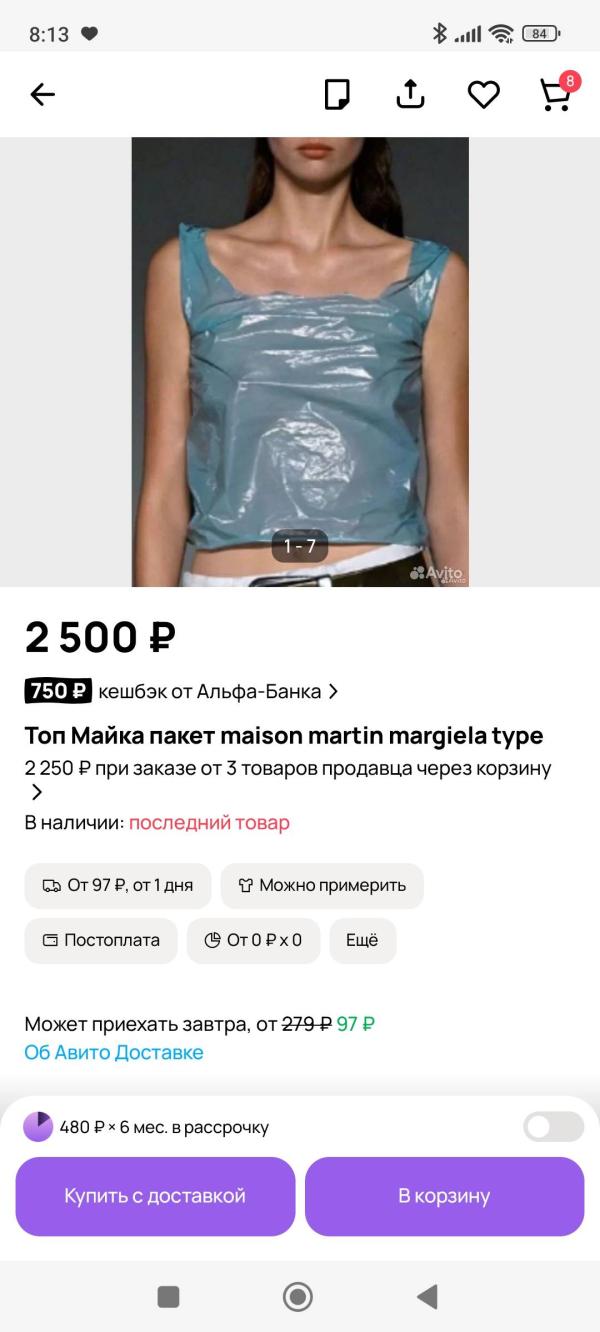The image size is (600, 1332).
Task: Share this listing
Action: 410,95
